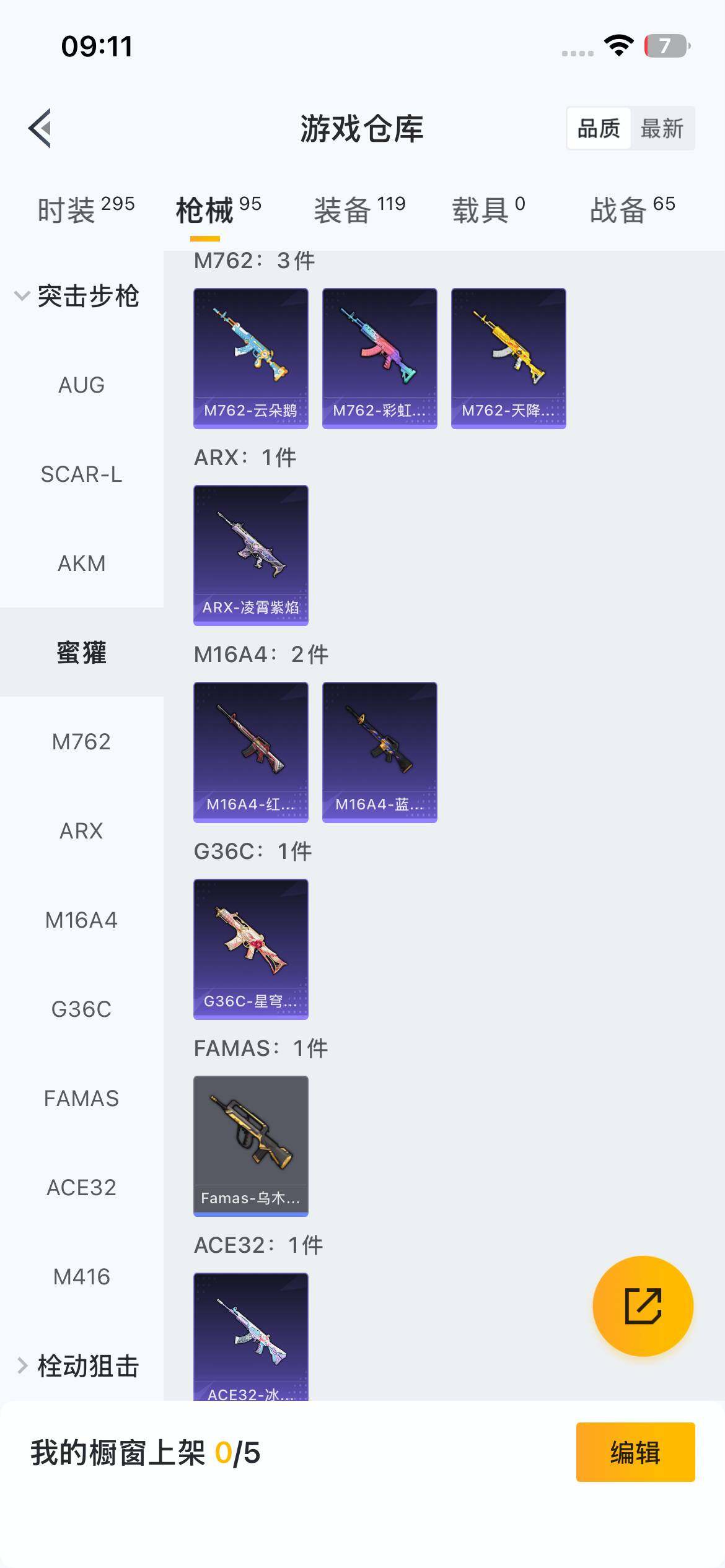Open the M762-云朵鹅 skin
Screen dimensions: 725x1568
point(251,358)
